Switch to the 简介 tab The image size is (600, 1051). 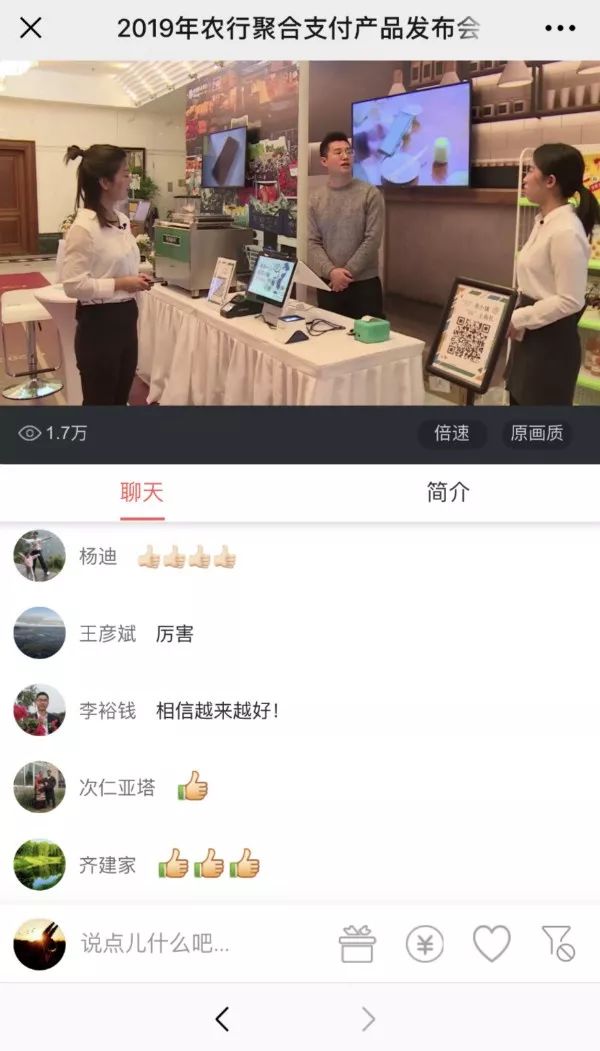(x=447, y=492)
